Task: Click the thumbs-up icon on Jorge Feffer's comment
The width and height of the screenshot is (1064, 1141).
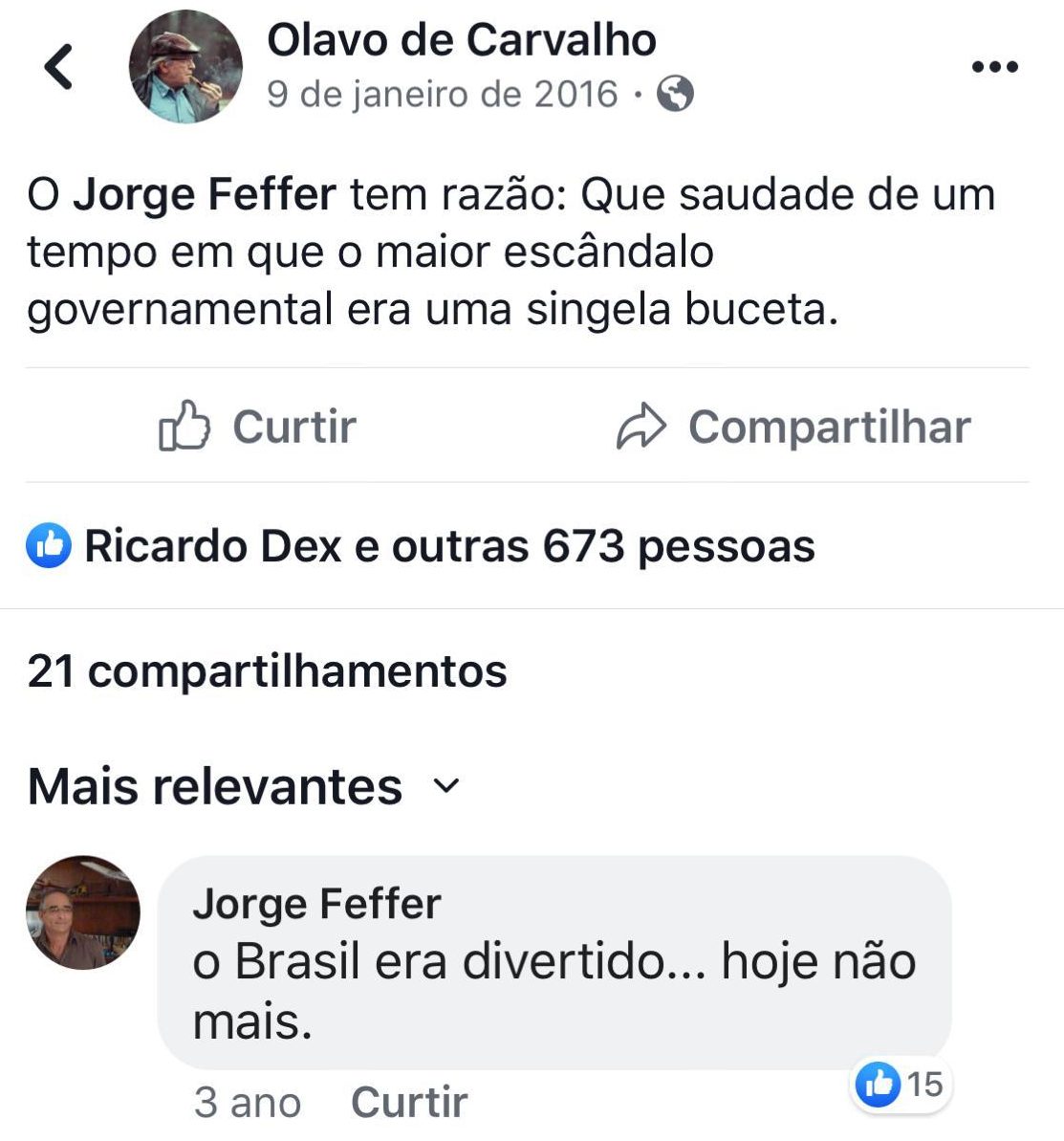Action: [x=879, y=1086]
